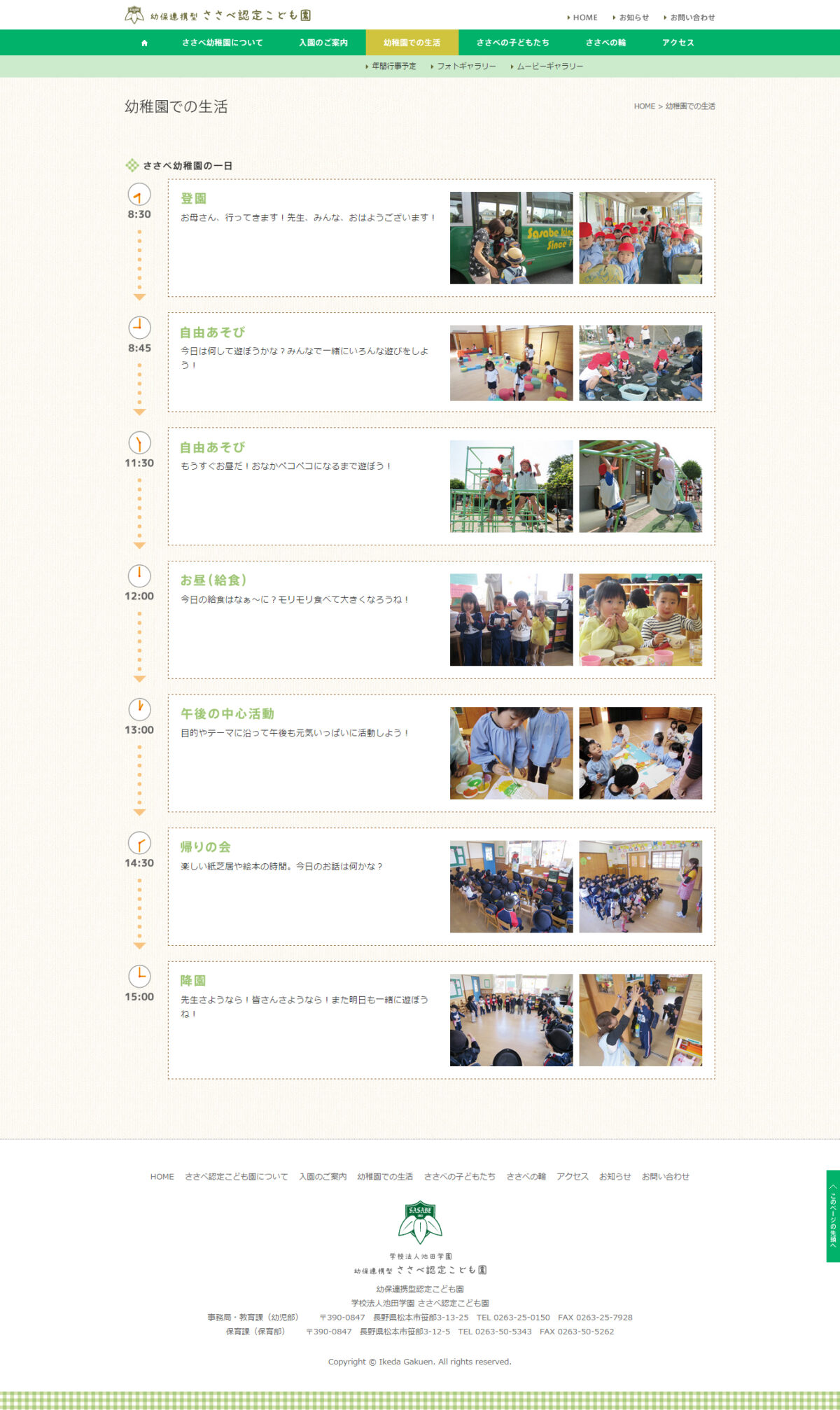The image size is (840, 1410).
Task: Open フォトギャラリー submenu link
Action: [x=466, y=67]
